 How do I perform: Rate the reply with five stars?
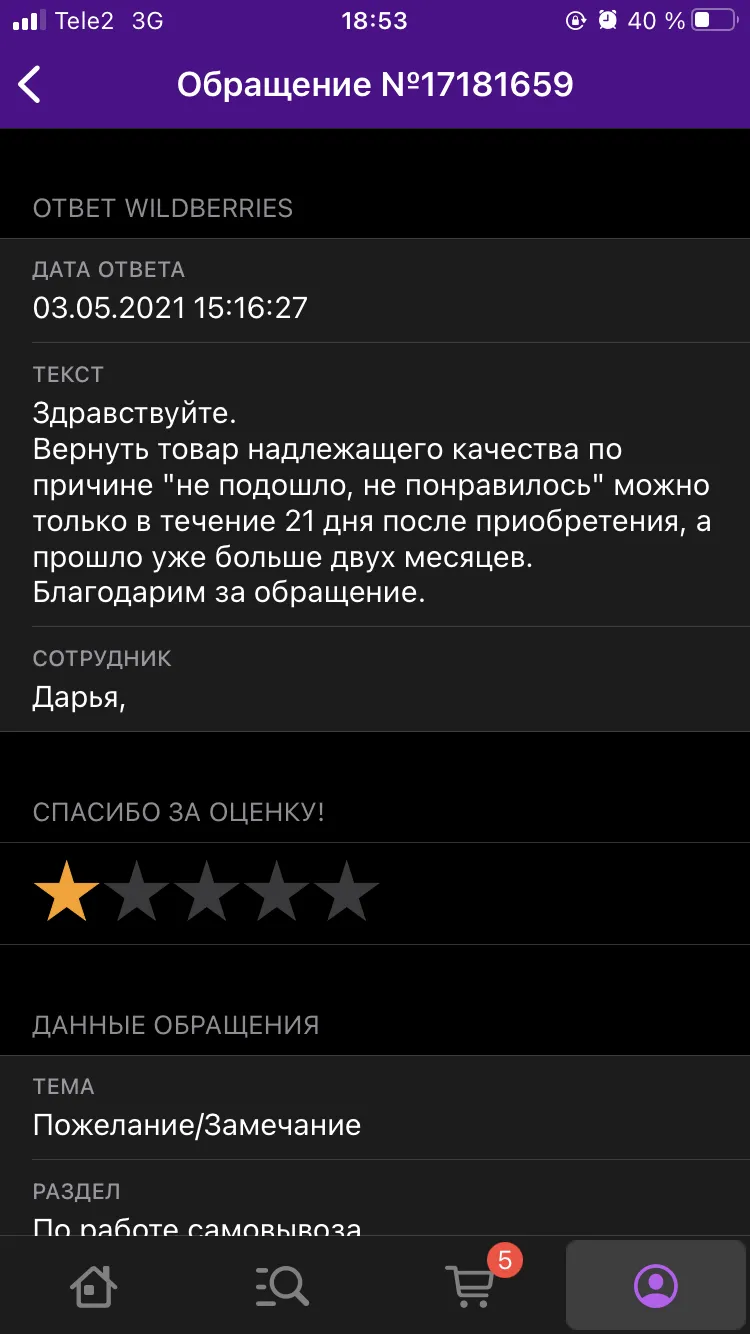point(347,893)
